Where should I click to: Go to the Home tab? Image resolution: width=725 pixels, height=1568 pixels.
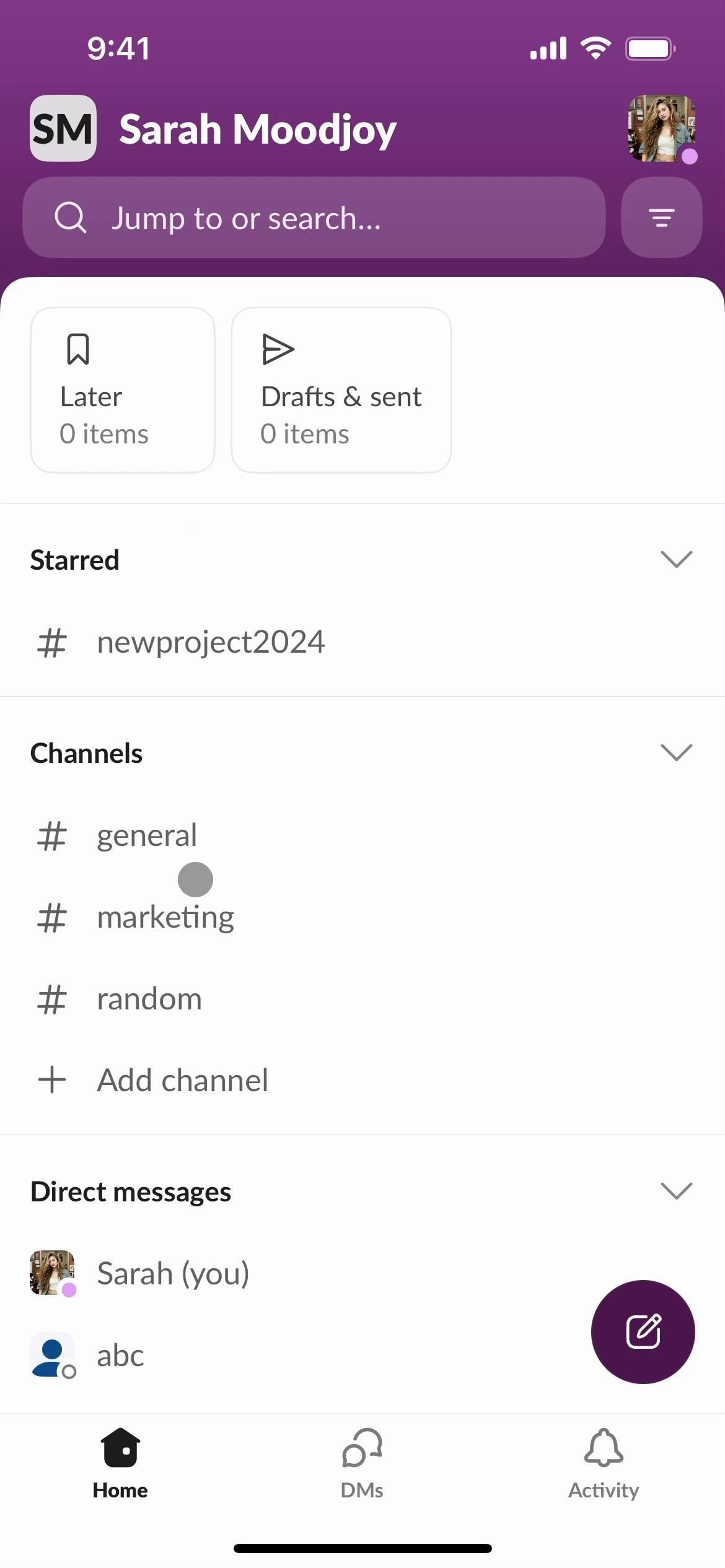(x=120, y=1463)
